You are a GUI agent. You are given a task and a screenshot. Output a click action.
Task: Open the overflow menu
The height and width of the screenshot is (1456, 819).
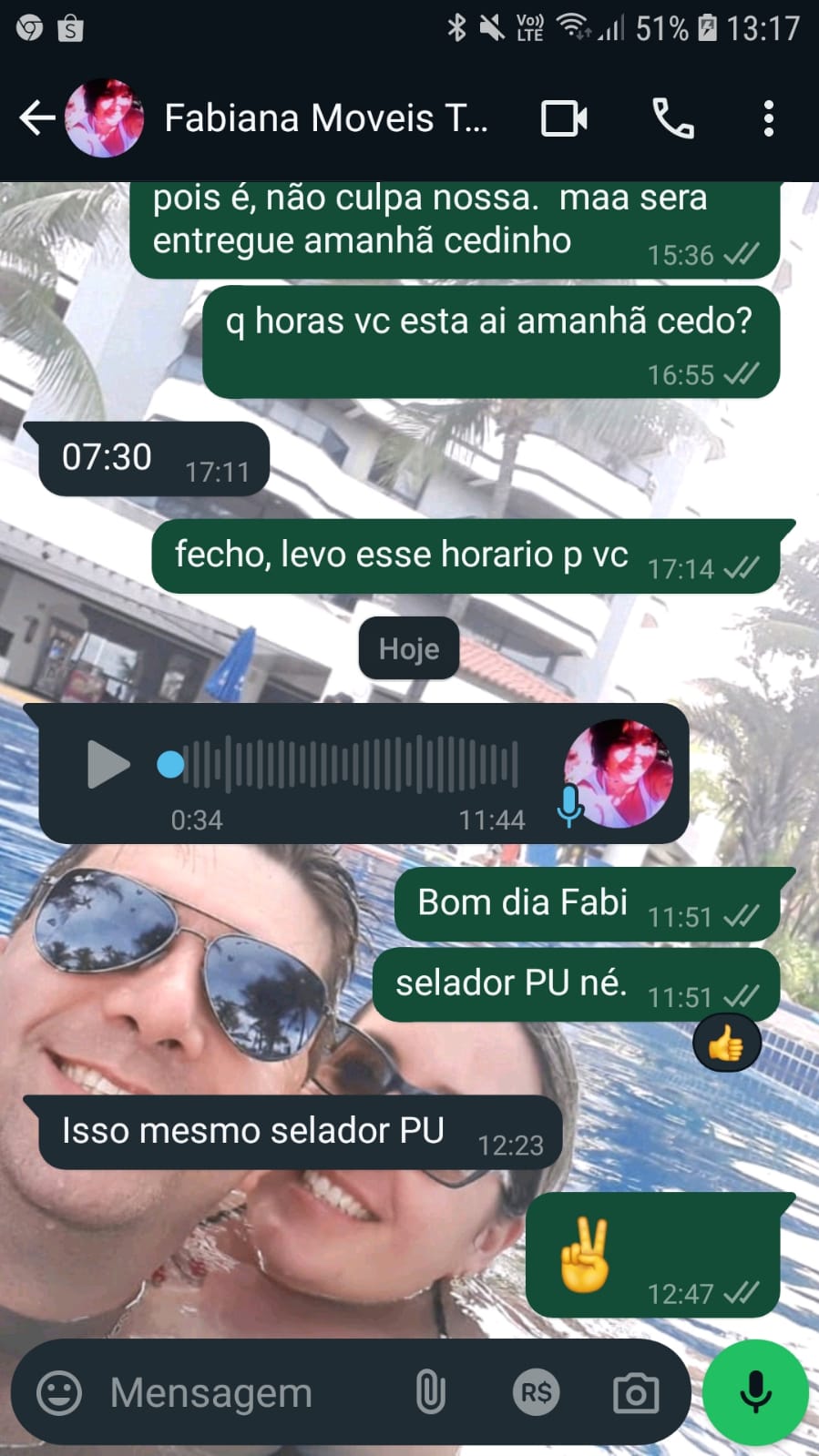click(x=768, y=118)
